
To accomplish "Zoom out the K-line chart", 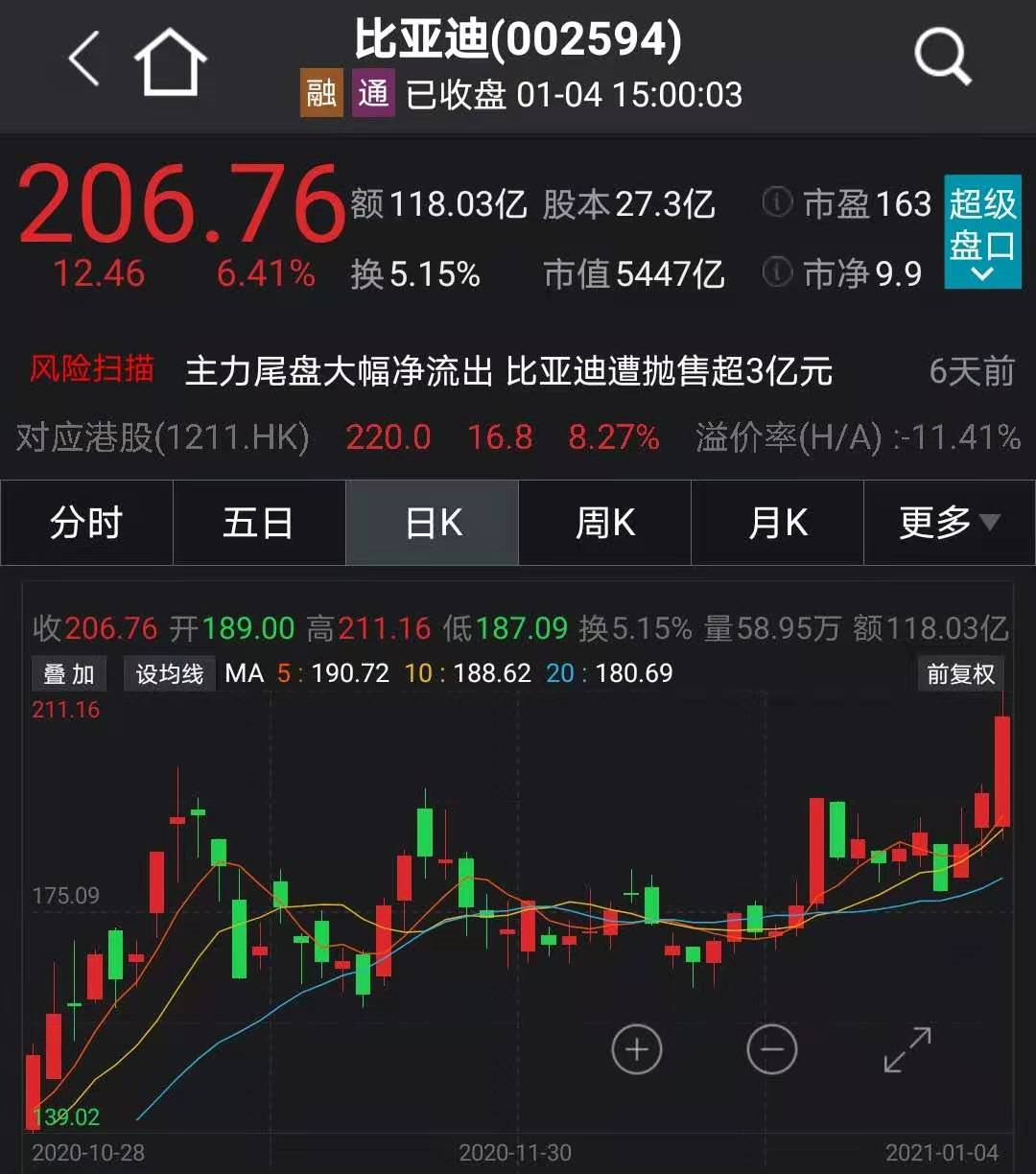I will 772,1049.
